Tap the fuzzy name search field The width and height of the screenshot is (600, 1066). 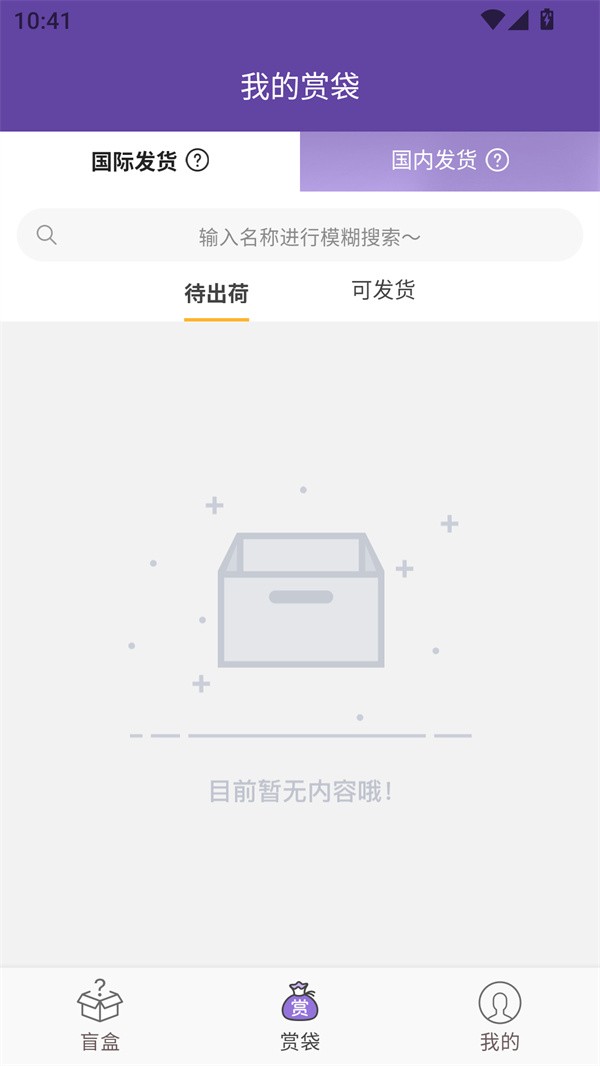(309, 236)
